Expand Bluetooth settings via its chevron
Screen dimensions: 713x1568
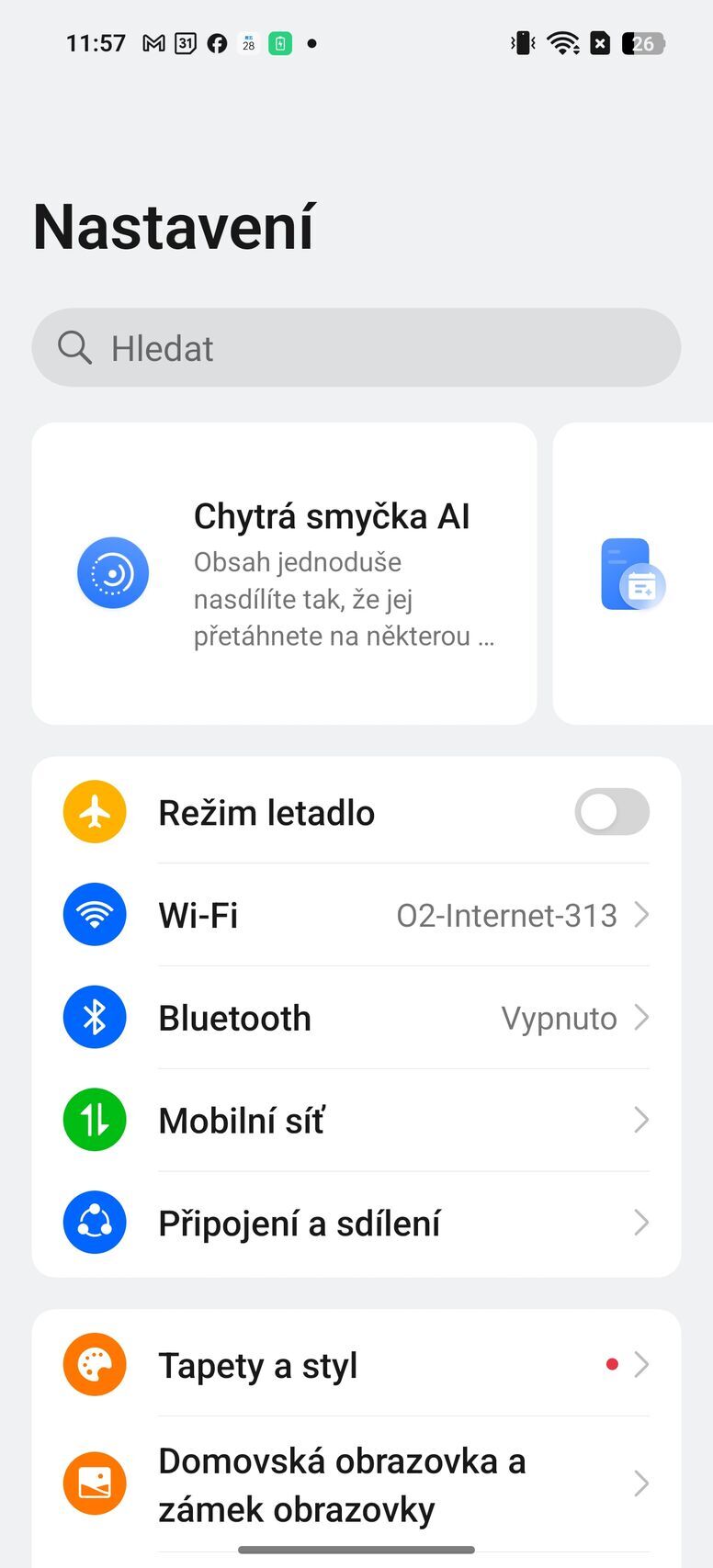(642, 1017)
